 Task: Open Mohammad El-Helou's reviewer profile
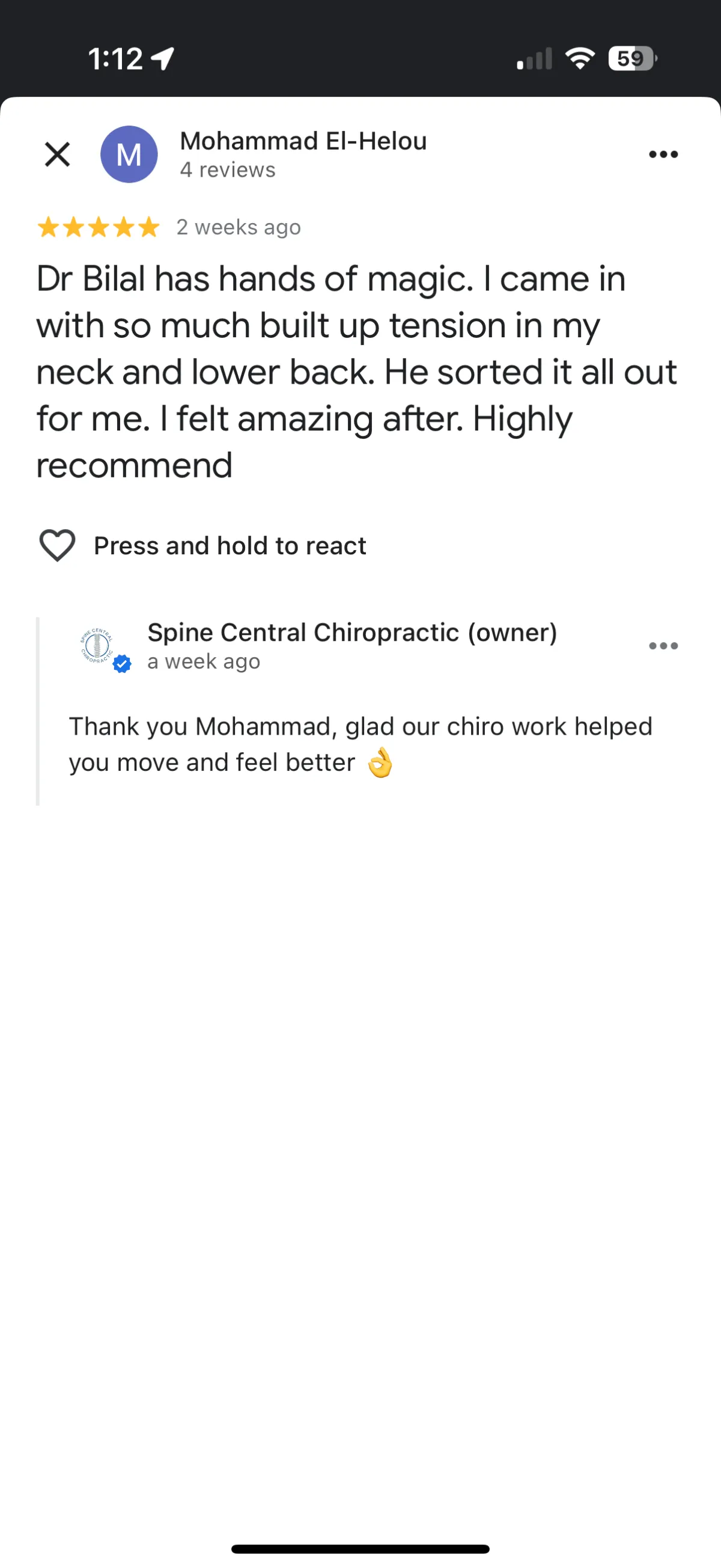click(303, 141)
